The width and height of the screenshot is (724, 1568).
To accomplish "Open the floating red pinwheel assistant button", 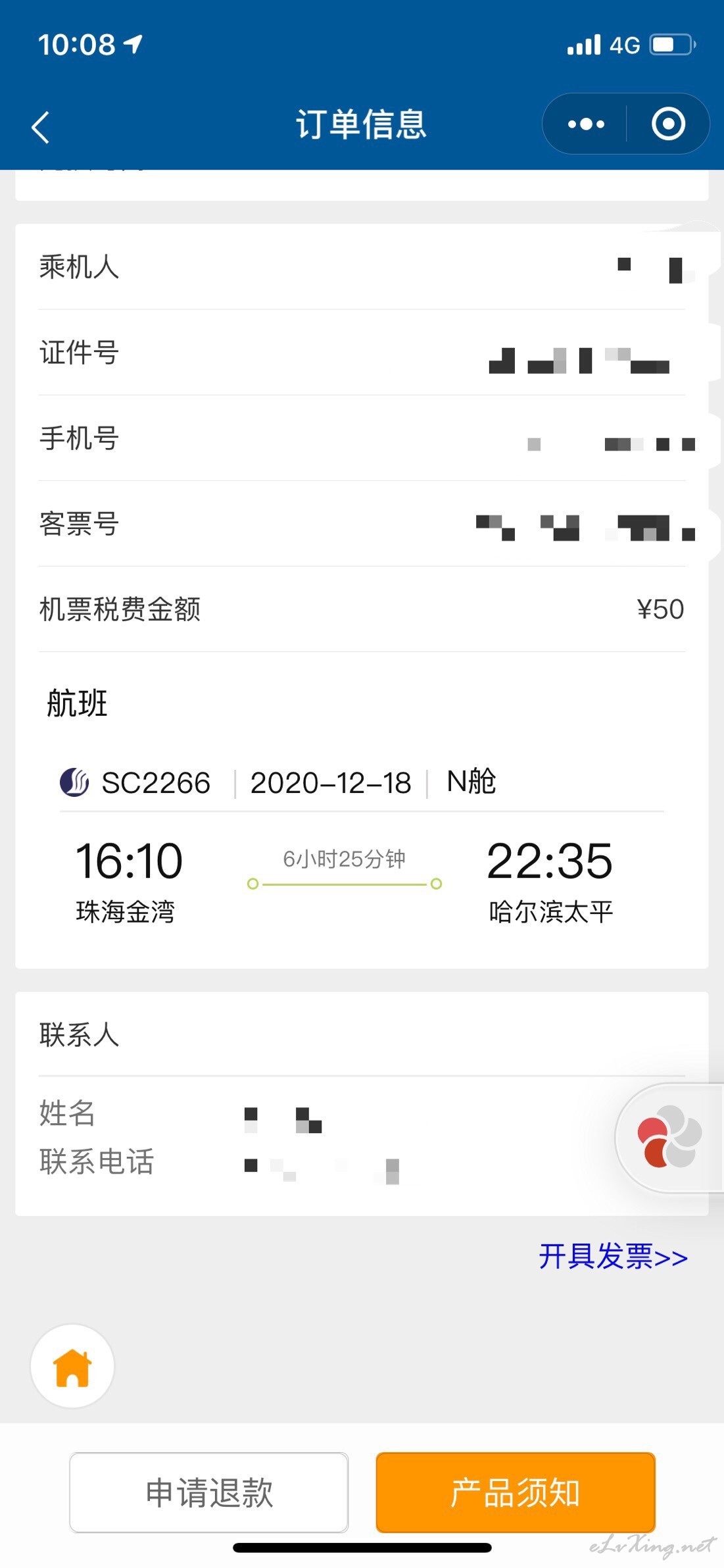I will tap(669, 1137).
